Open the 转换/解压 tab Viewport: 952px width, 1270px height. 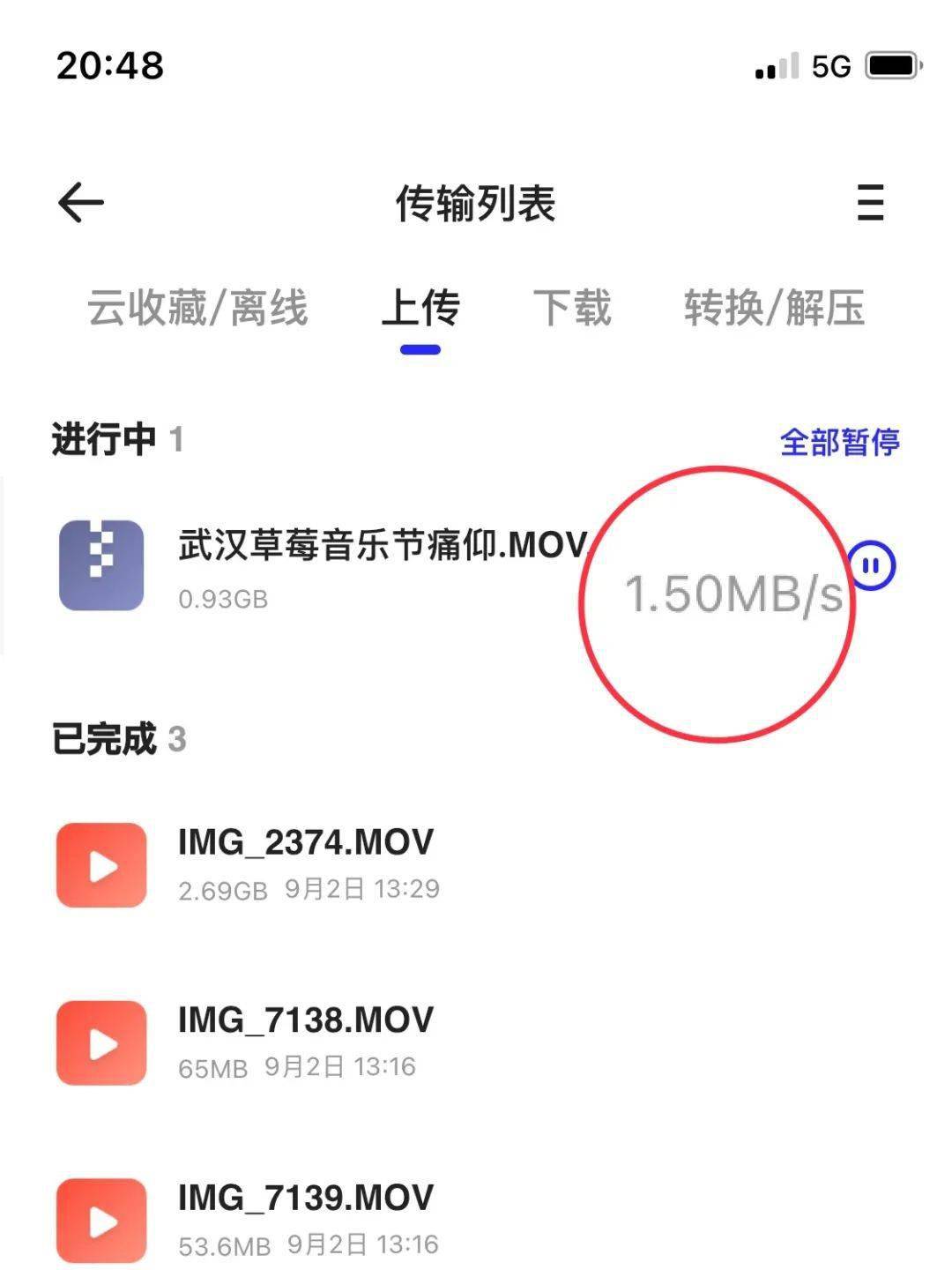coord(775,309)
